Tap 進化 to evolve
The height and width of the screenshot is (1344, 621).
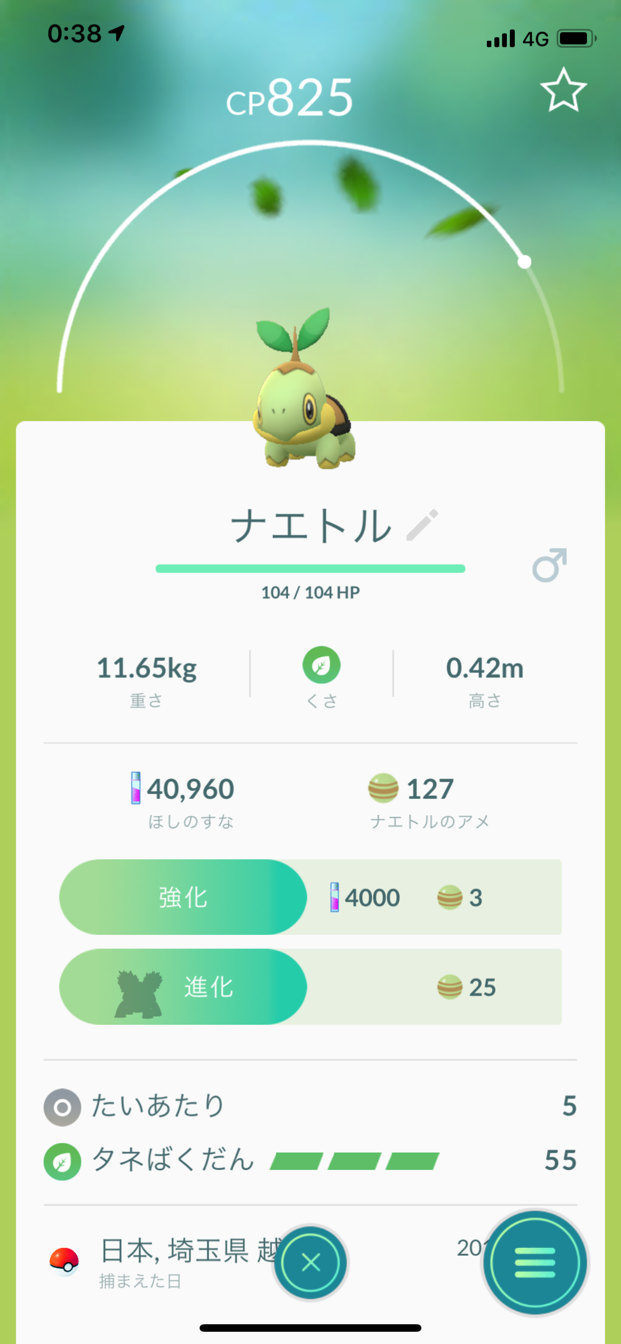point(183,987)
